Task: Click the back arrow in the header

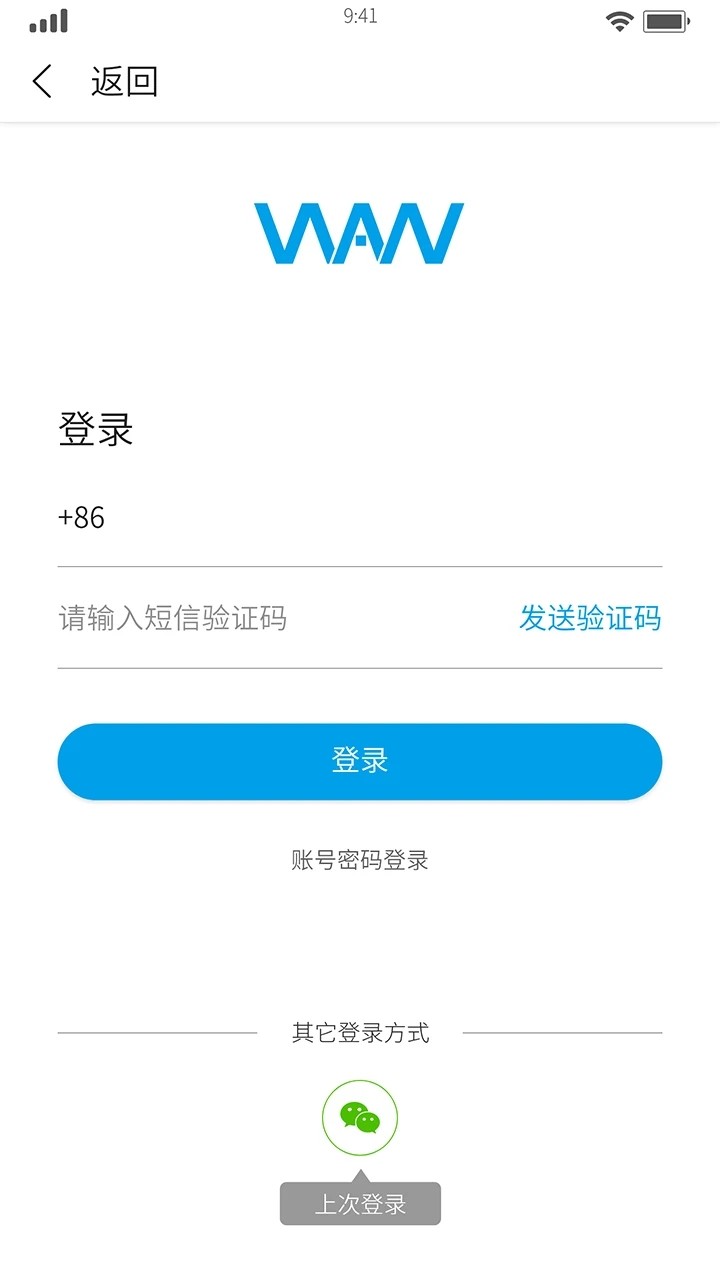Action: [x=41, y=82]
